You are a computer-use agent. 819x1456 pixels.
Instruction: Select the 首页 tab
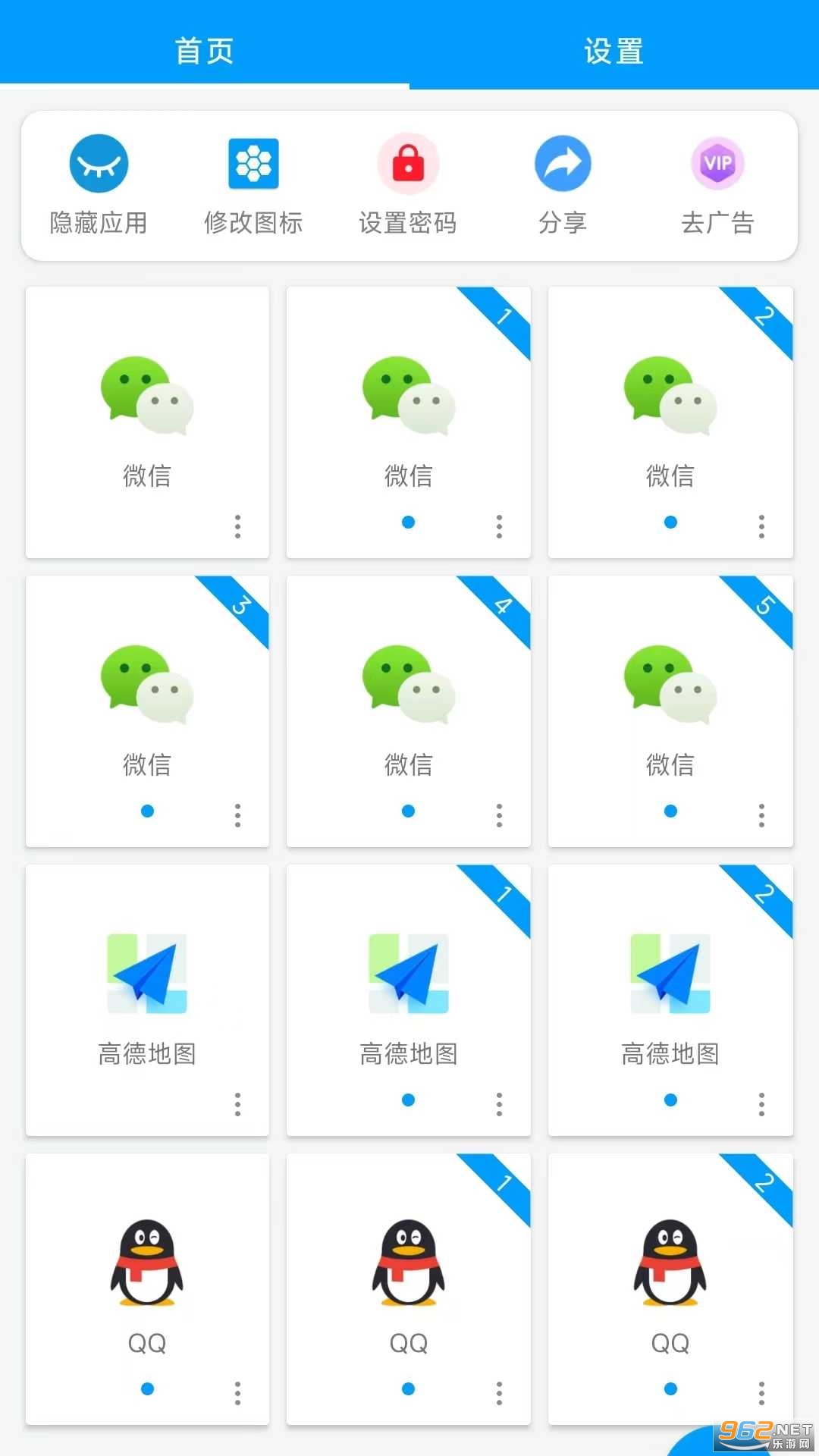(x=205, y=50)
